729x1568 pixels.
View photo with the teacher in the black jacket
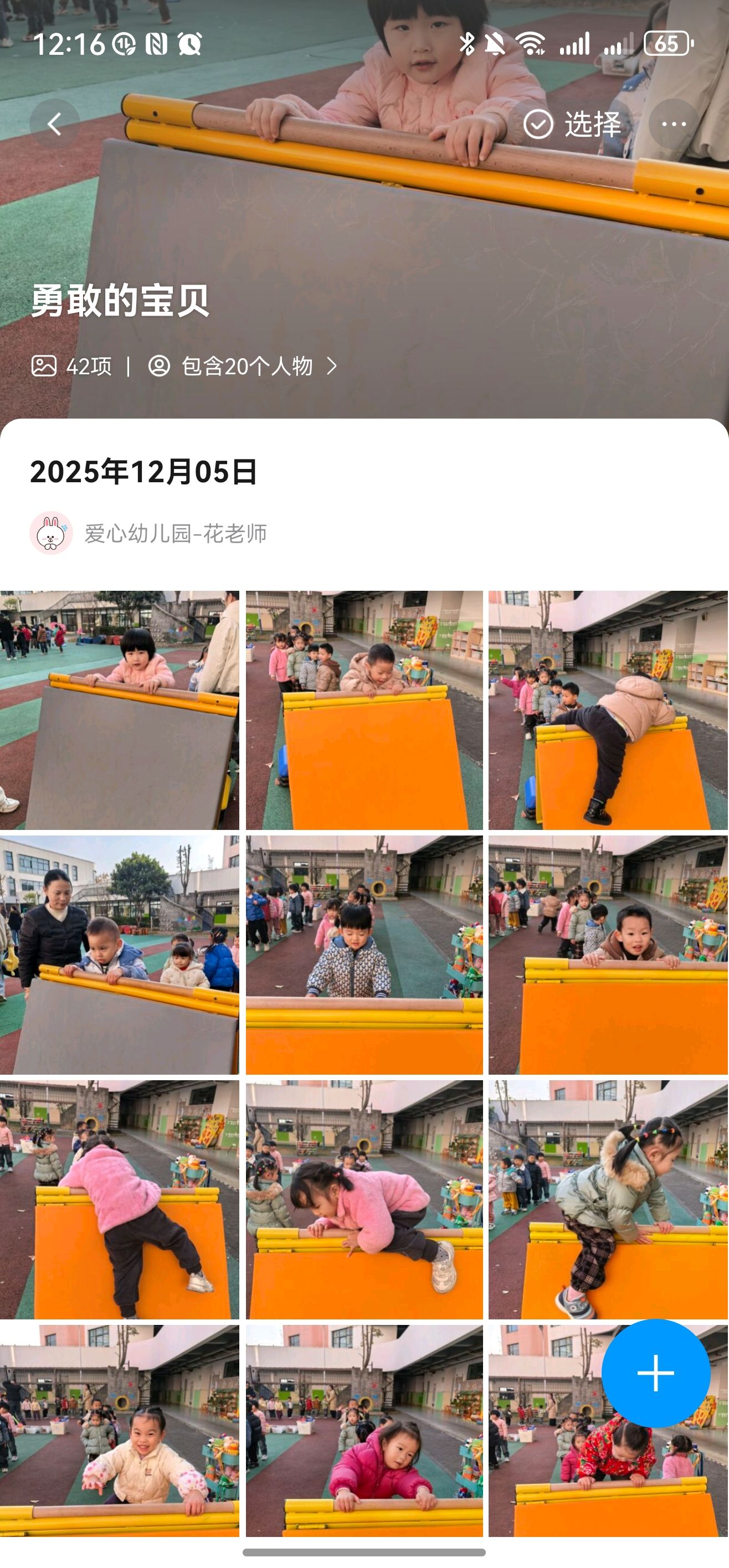119,955
